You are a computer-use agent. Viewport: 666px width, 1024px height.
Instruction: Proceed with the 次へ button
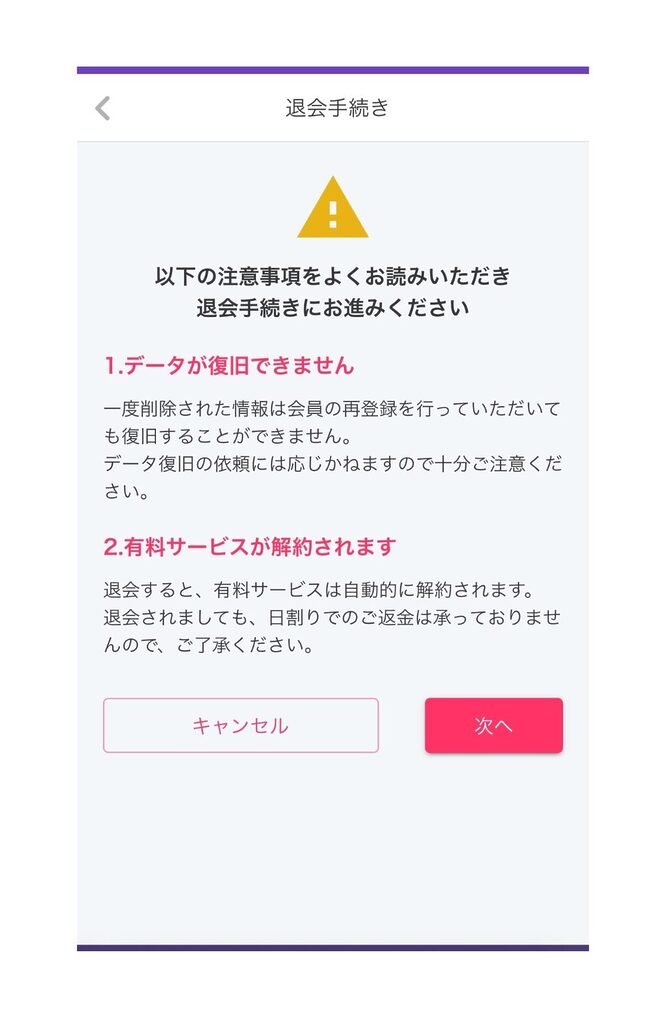[493, 725]
